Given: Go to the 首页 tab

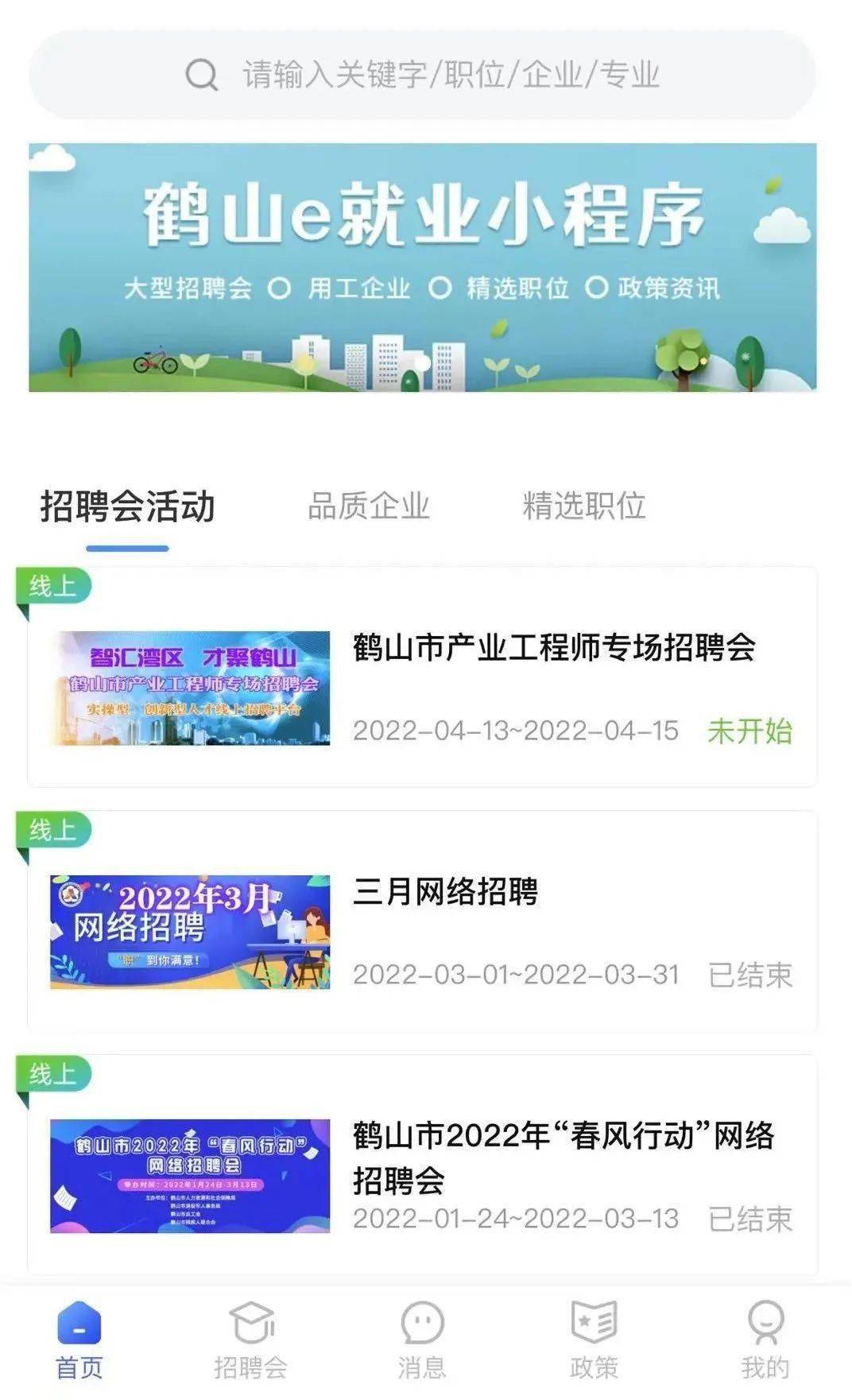Looking at the screenshot, I should coord(79,1341).
